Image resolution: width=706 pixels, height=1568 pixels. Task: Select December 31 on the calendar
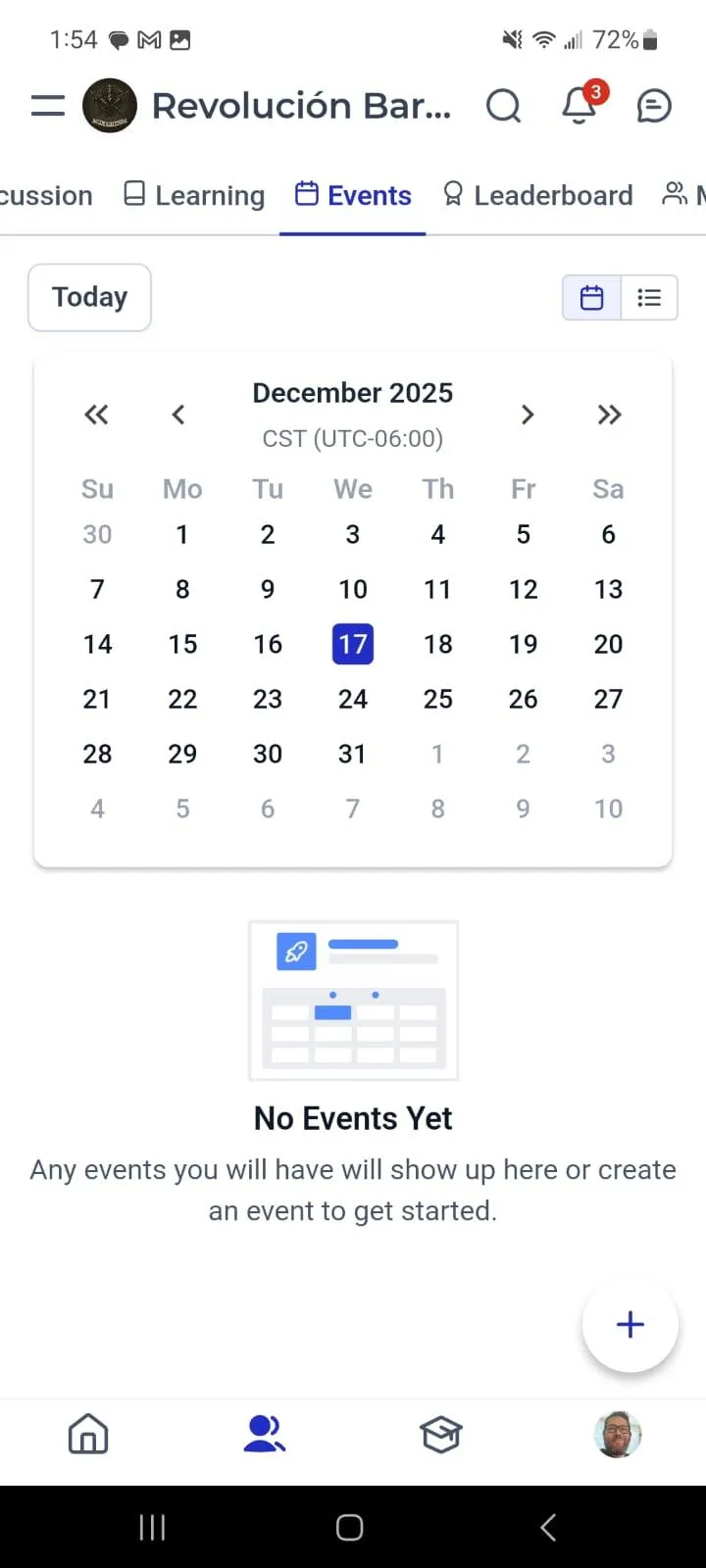click(x=352, y=754)
